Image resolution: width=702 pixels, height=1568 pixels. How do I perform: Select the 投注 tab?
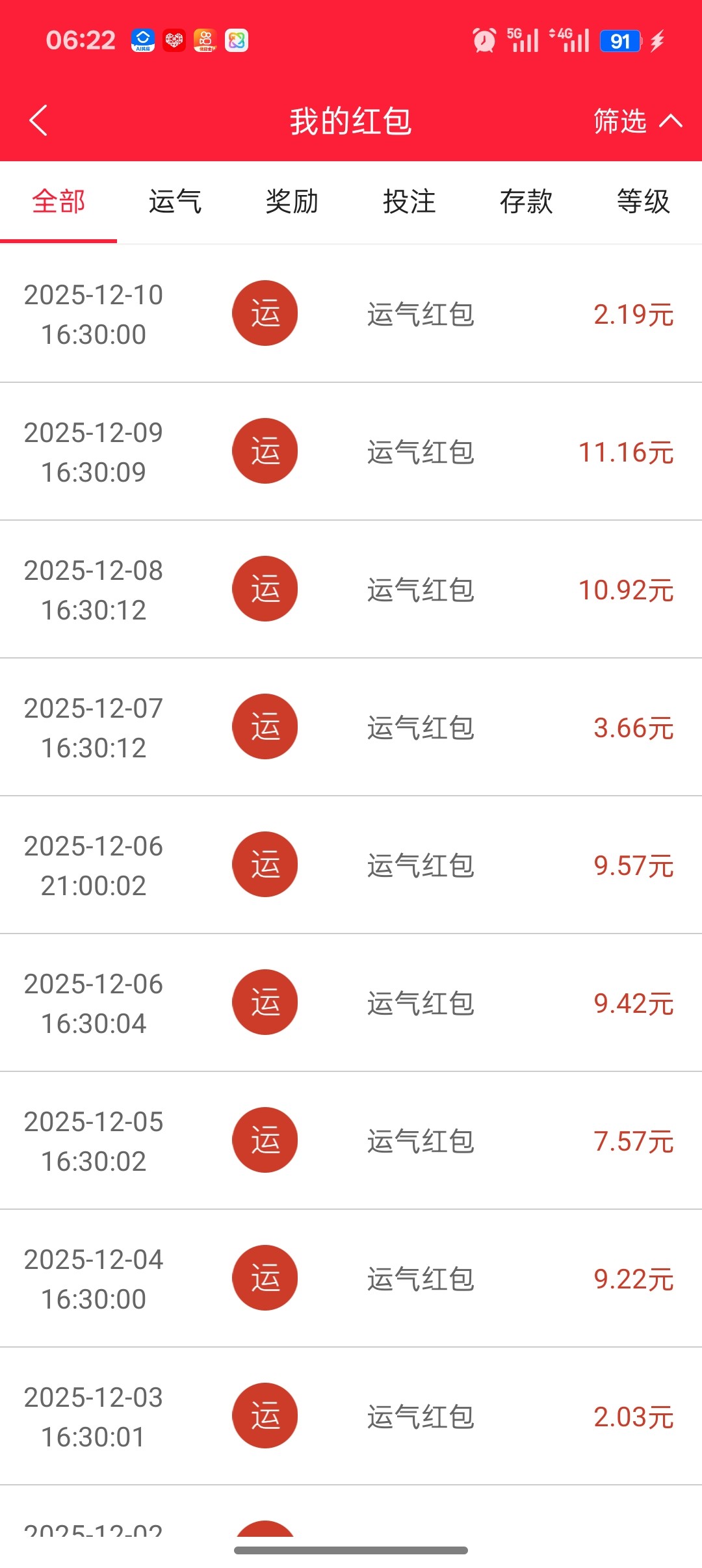[409, 202]
